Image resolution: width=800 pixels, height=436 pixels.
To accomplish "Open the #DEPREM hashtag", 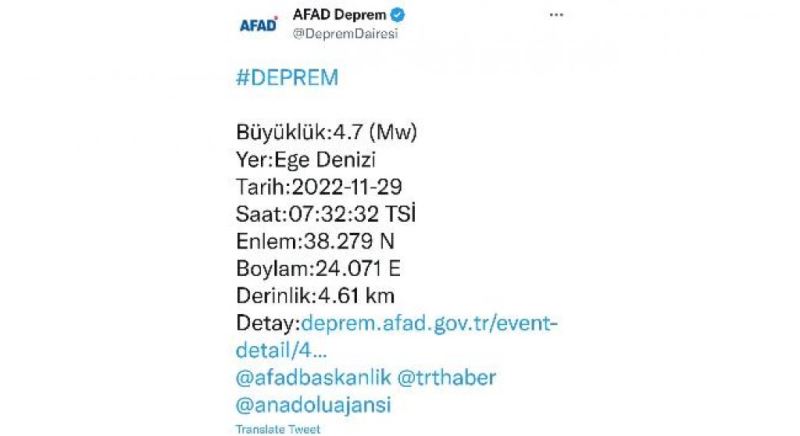I will coord(288,79).
